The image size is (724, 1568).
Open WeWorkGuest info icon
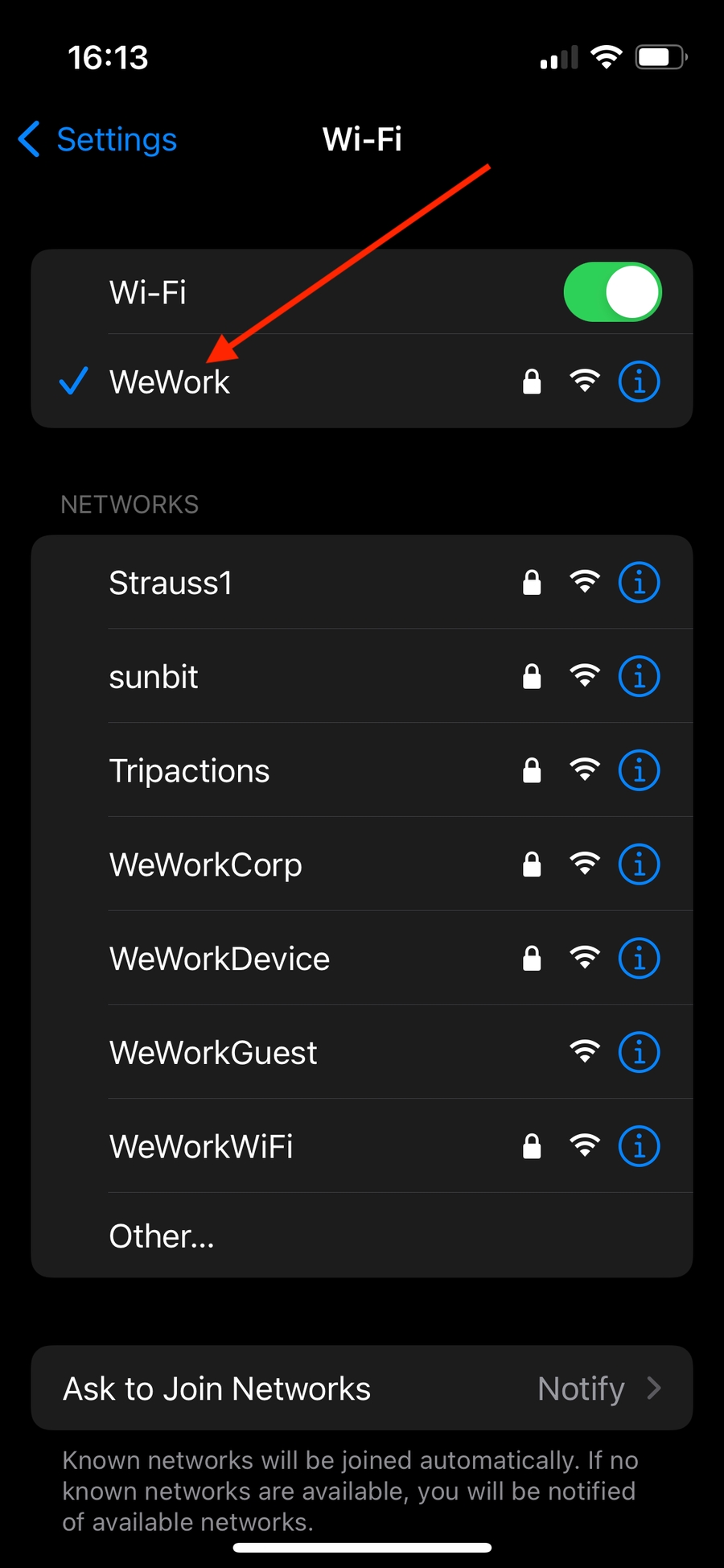point(639,1053)
